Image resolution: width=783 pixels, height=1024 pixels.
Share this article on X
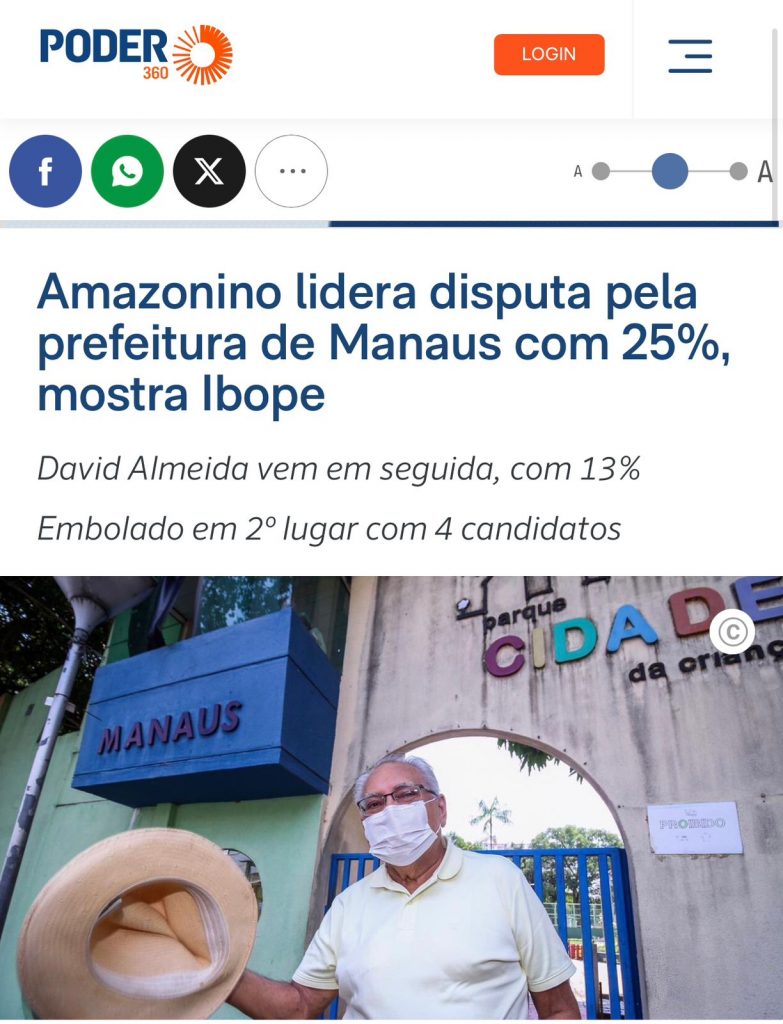tap(209, 171)
